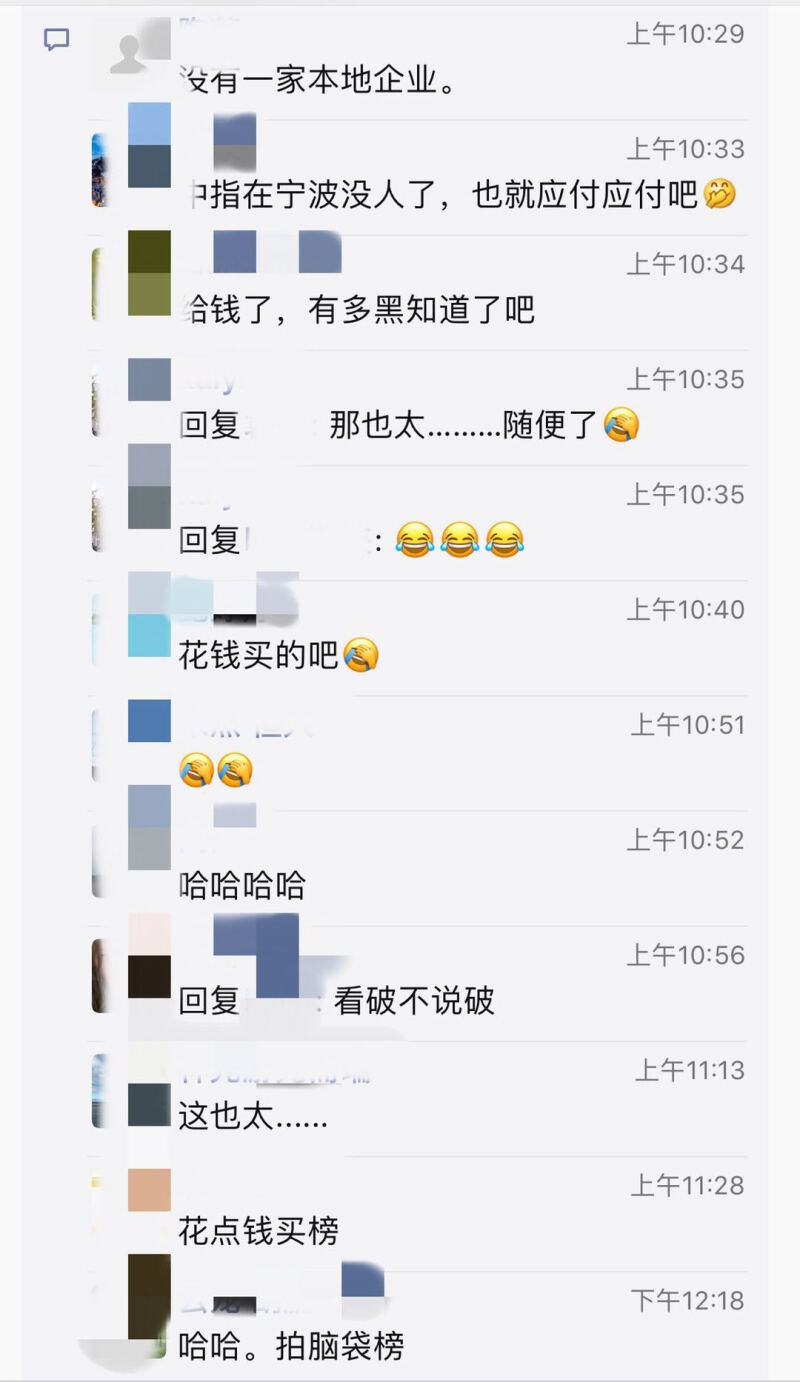This screenshot has width=800, height=1382.
Task: Tap the comment "花点钱买榜"
Action: point(259,1231)
